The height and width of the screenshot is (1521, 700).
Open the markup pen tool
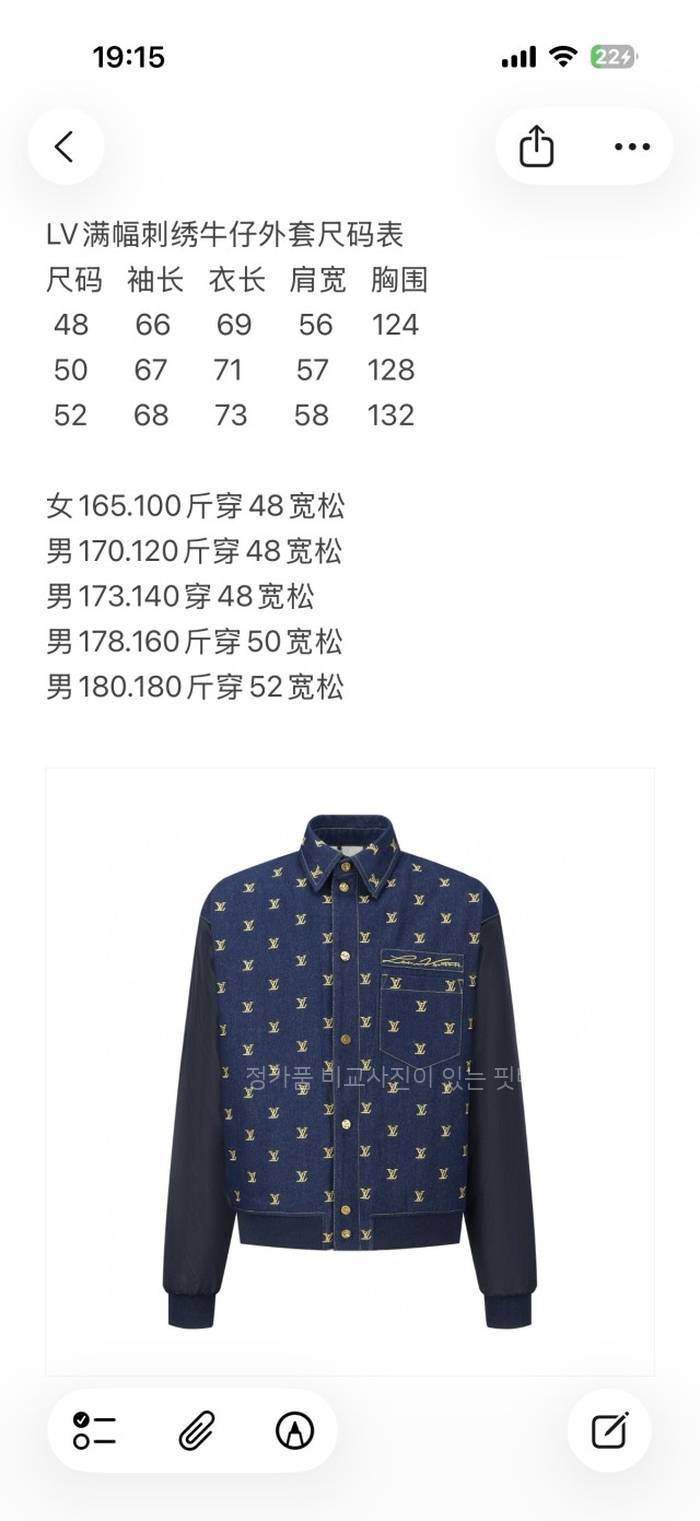click(x=295, y=1431)
